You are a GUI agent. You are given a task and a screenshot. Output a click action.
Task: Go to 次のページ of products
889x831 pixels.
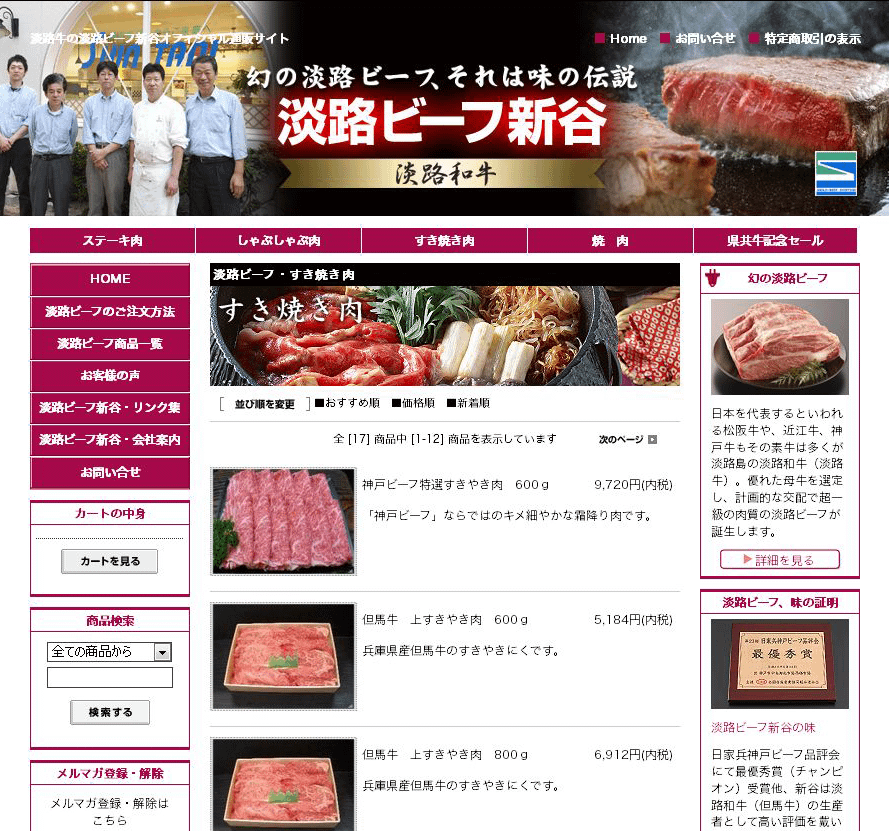(627, 439)
